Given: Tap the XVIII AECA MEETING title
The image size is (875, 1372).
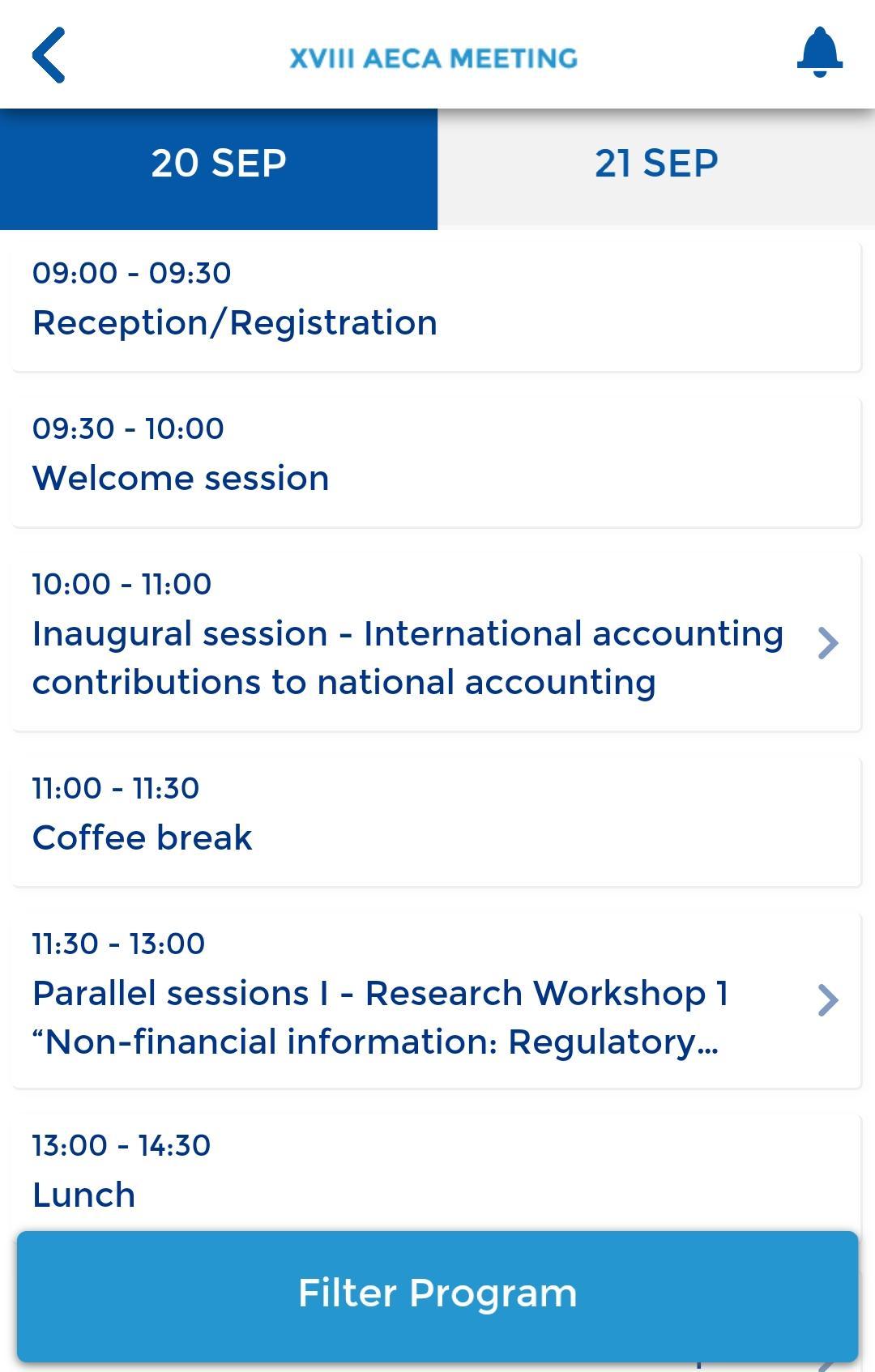Looking at the screenshot, I should coord(434,58).
